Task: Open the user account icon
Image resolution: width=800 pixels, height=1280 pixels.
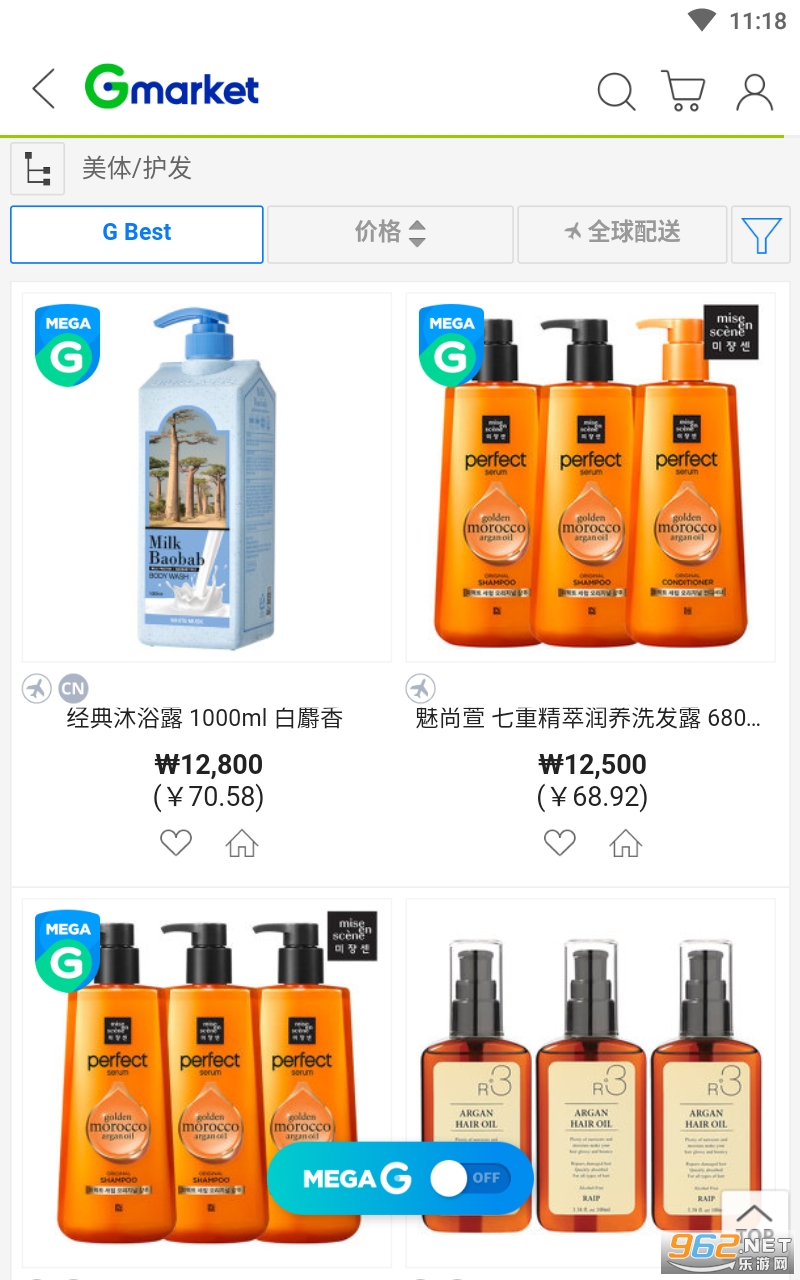Action: (754, 91)
